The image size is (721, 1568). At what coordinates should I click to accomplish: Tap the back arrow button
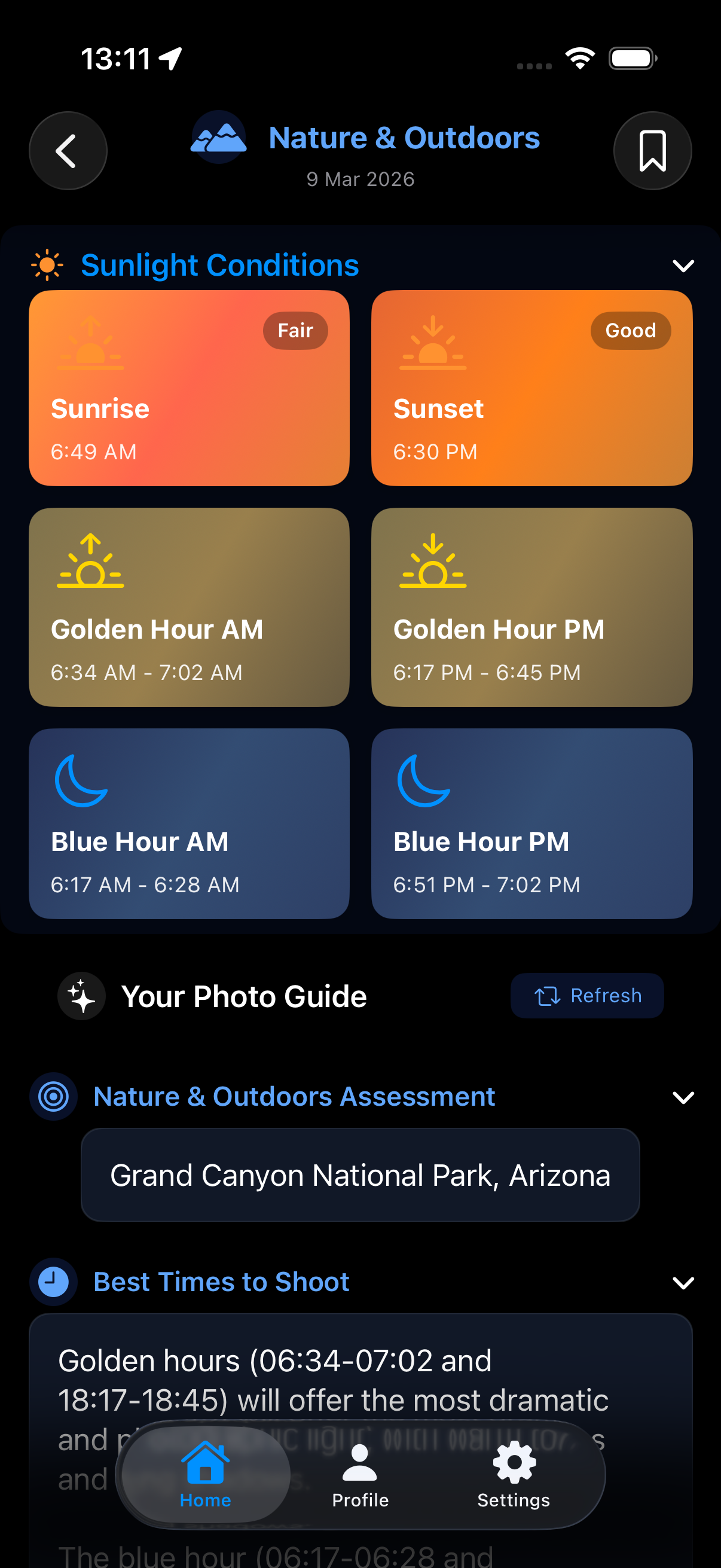(68, 150)
